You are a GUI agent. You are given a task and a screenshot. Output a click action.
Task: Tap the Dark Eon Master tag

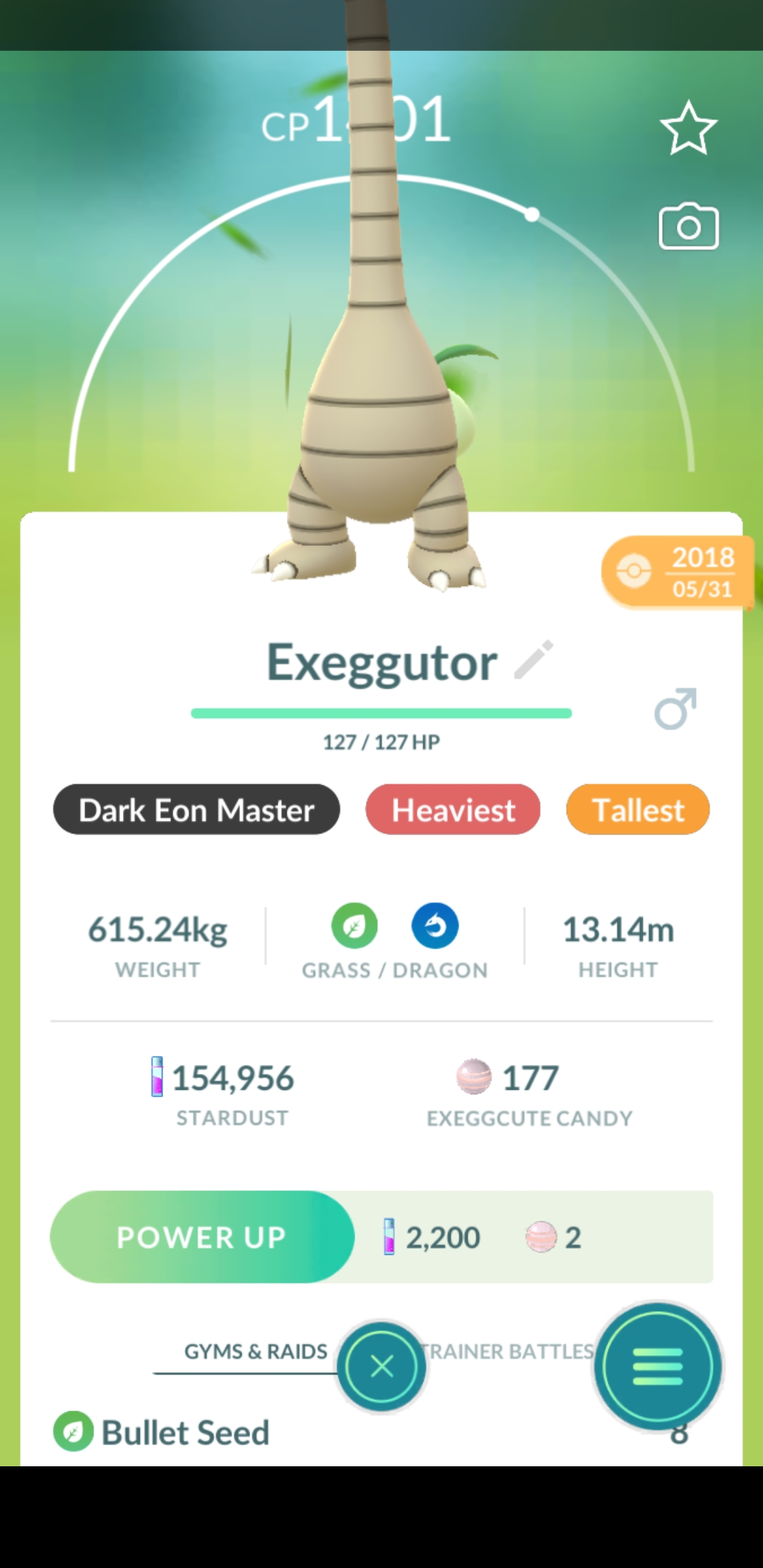(196, 809)
